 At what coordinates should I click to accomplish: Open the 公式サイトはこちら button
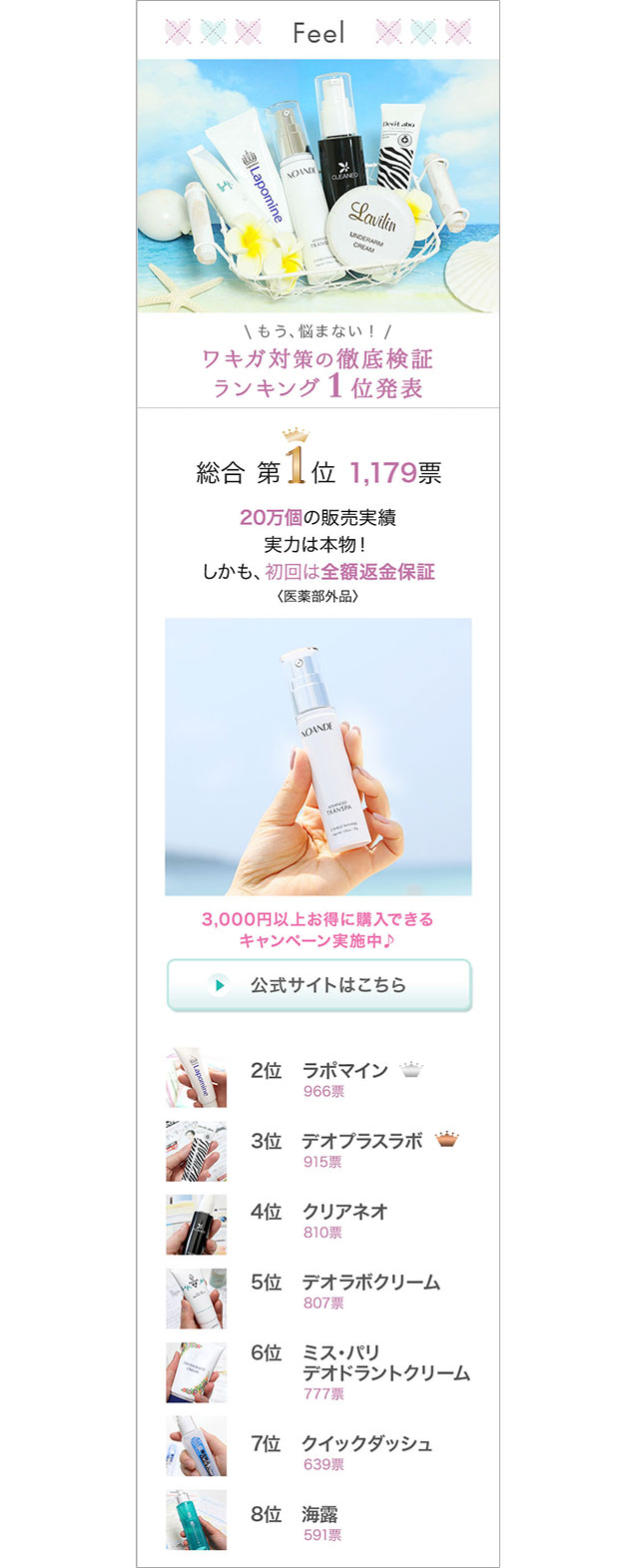pyautogui.click(x=319, y=985)
